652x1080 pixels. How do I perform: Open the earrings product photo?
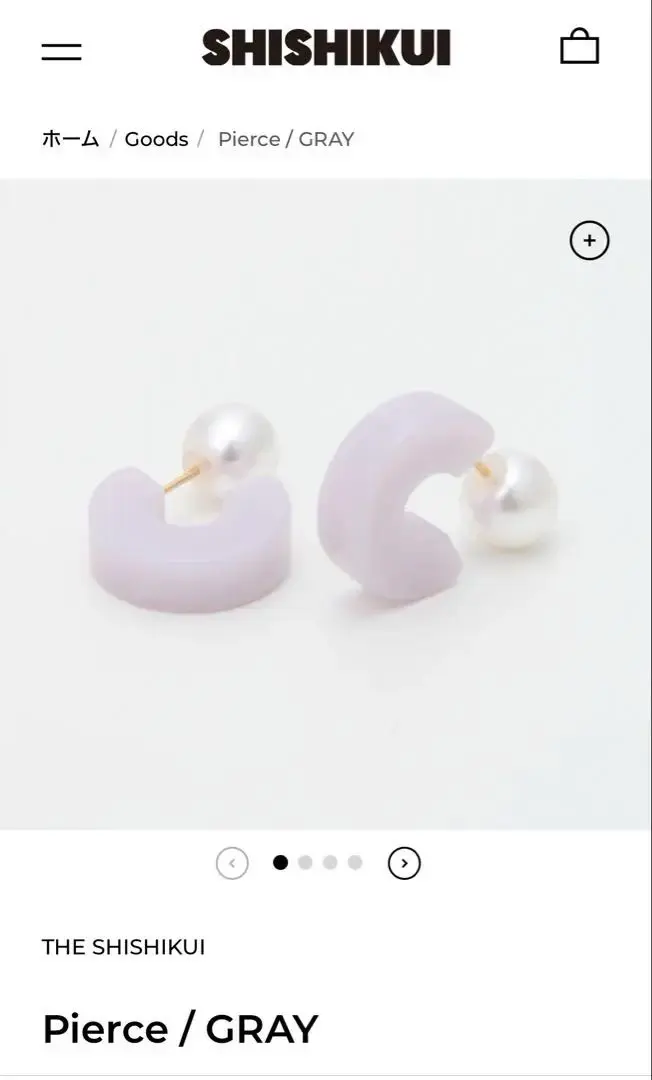tap(326, 504)
